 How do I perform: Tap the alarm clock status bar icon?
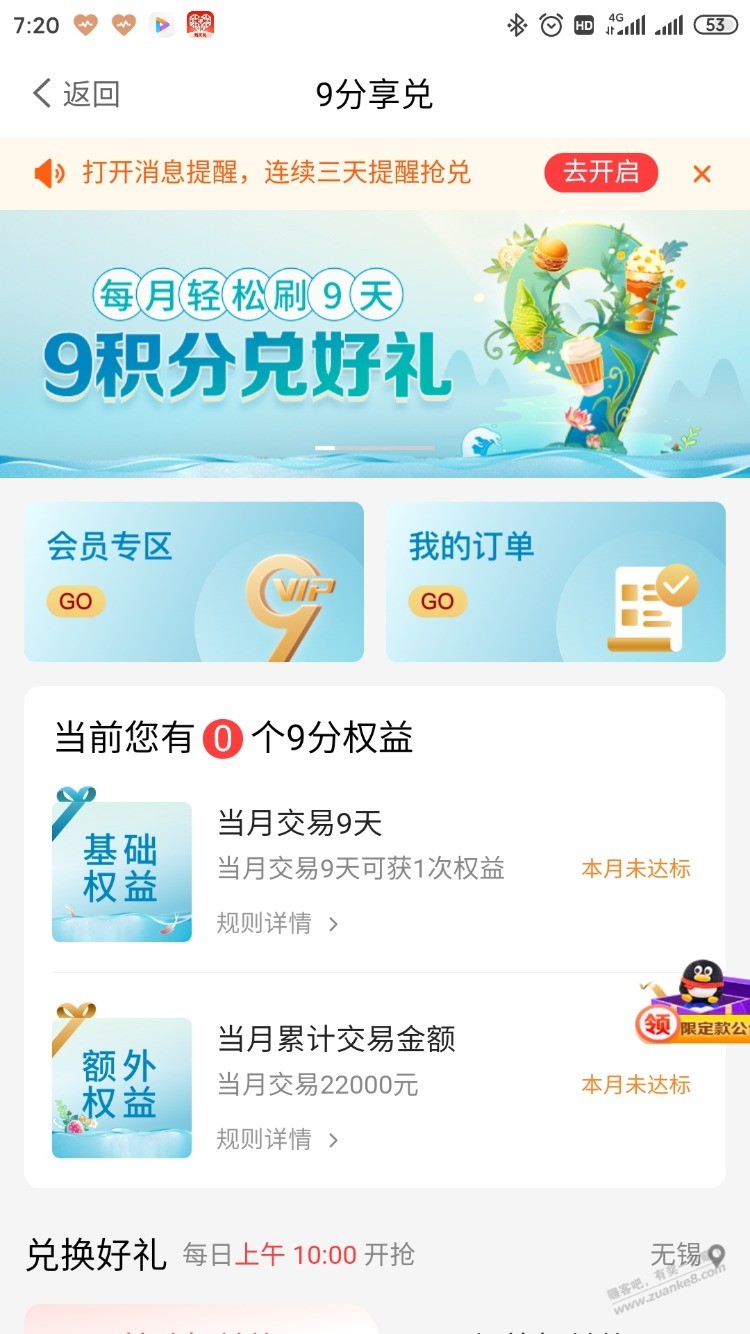[551, 24]
